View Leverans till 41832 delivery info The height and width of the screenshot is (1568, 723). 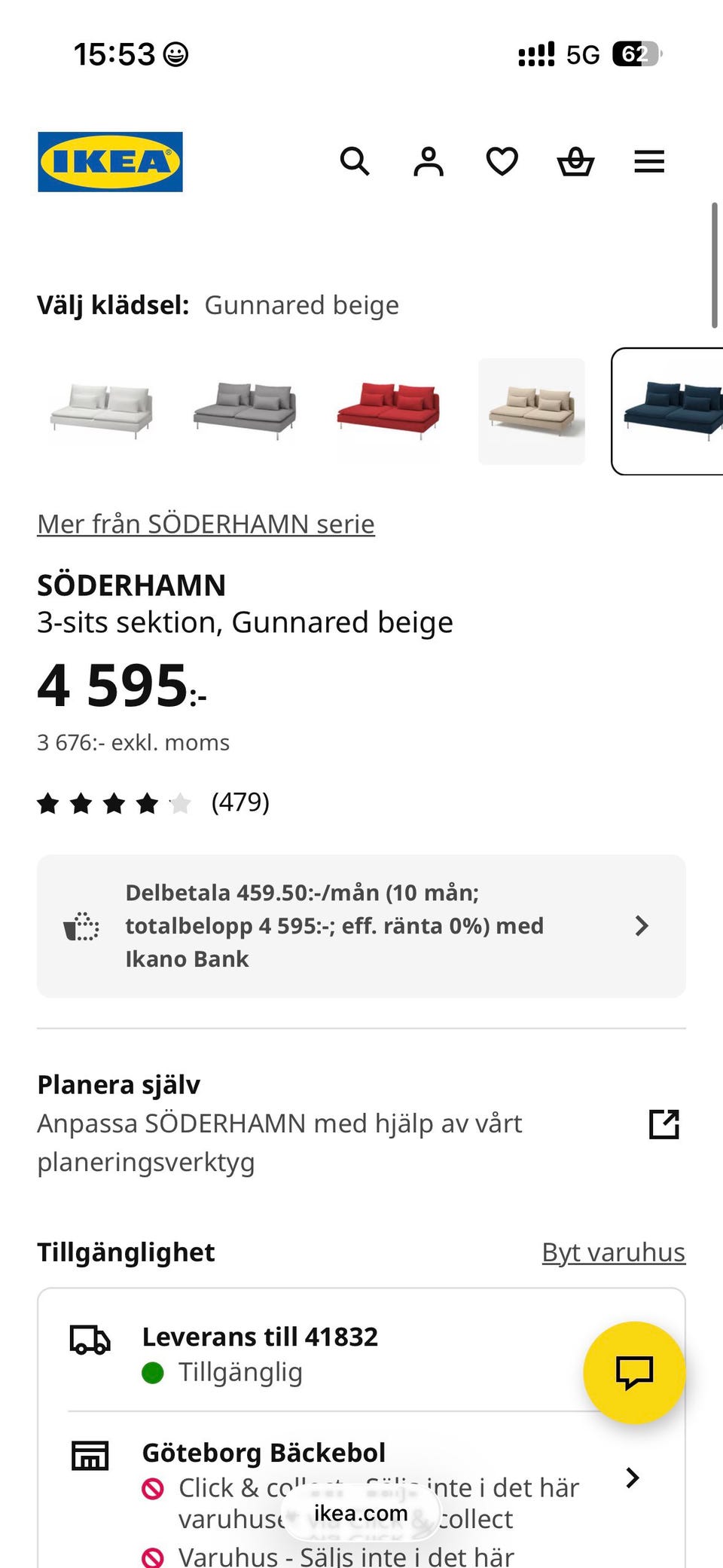(x=324, y=1354)
